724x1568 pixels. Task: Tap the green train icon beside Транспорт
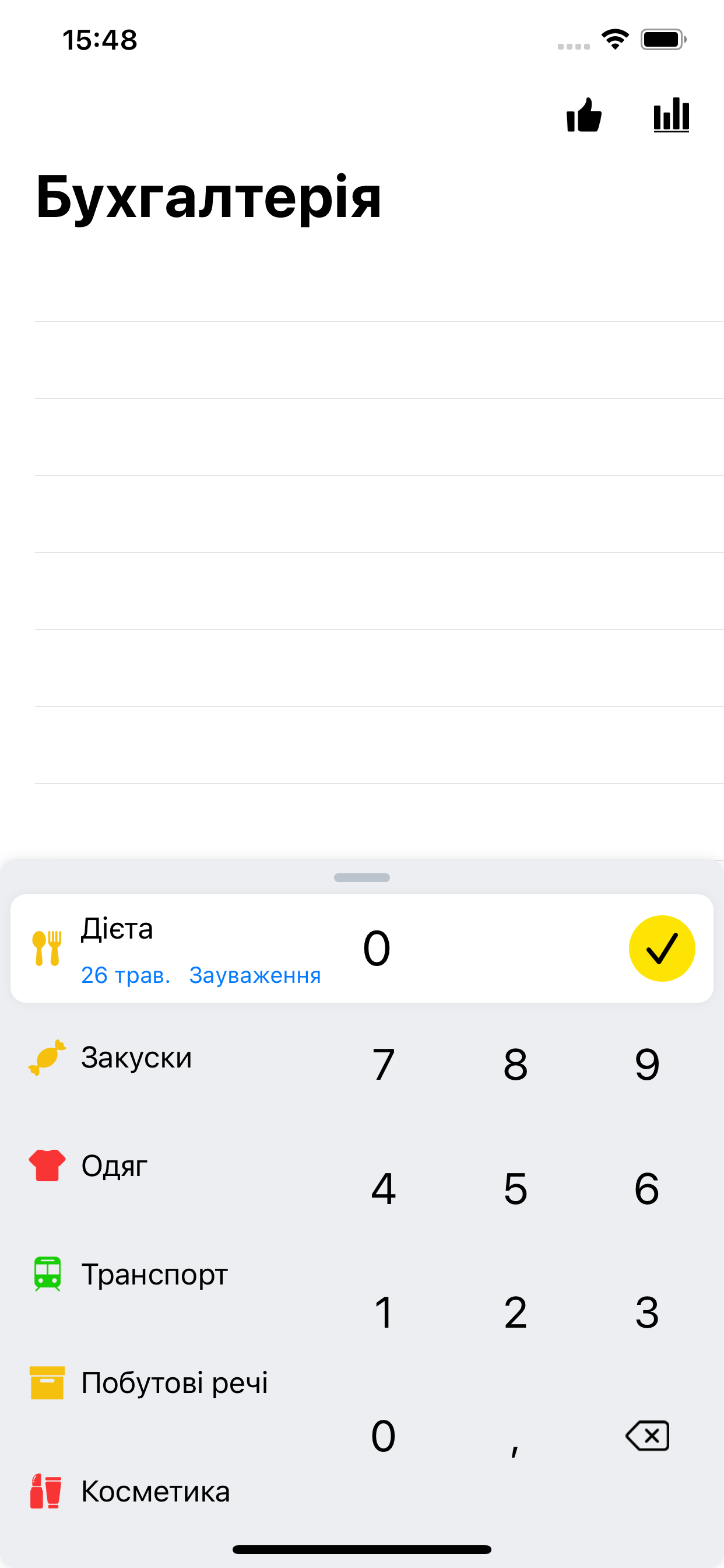(48, 1275)
